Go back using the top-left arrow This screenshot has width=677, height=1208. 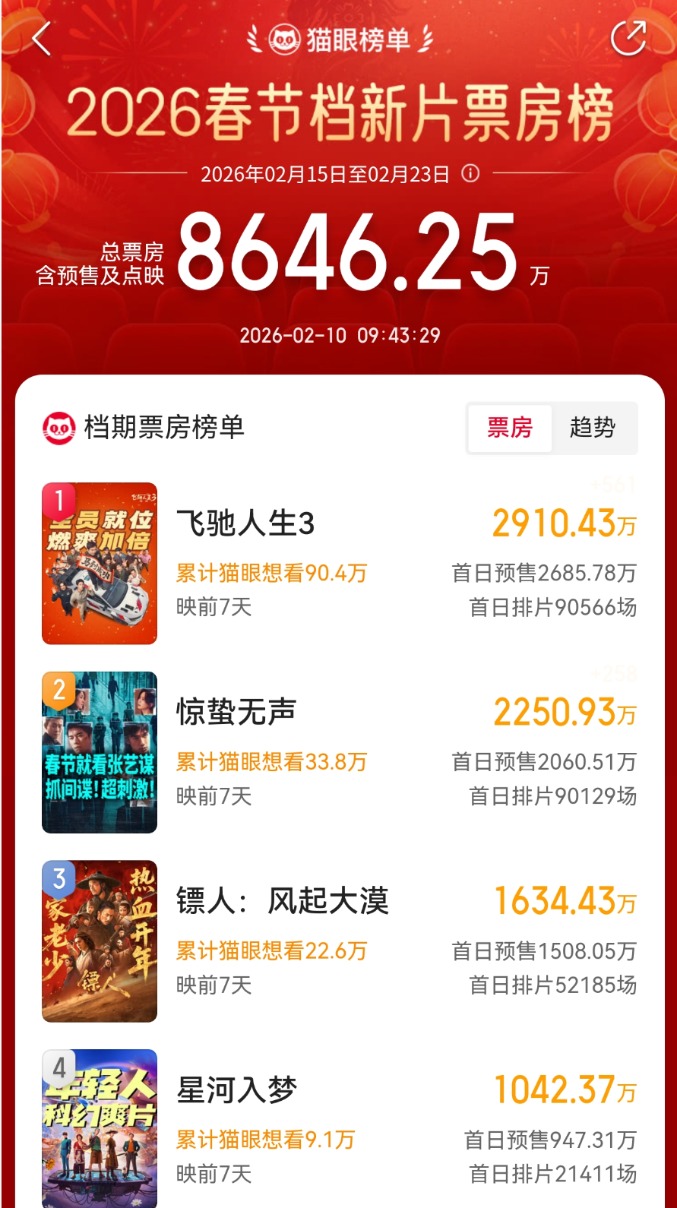[41, 39]
